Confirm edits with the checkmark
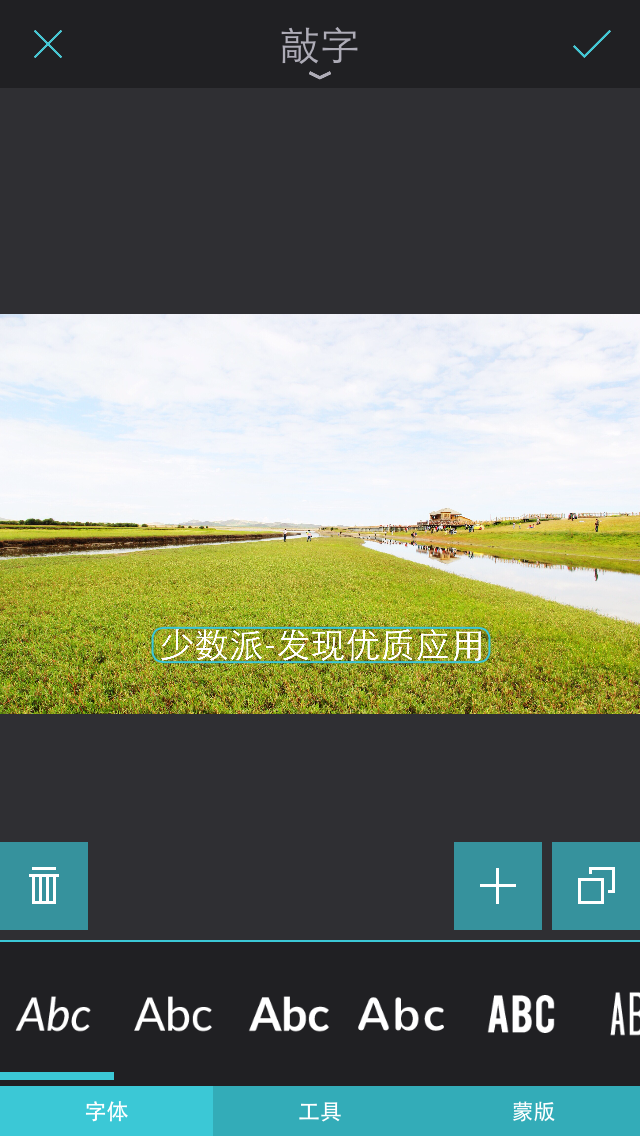640x1136 pixels. [591, 44]
